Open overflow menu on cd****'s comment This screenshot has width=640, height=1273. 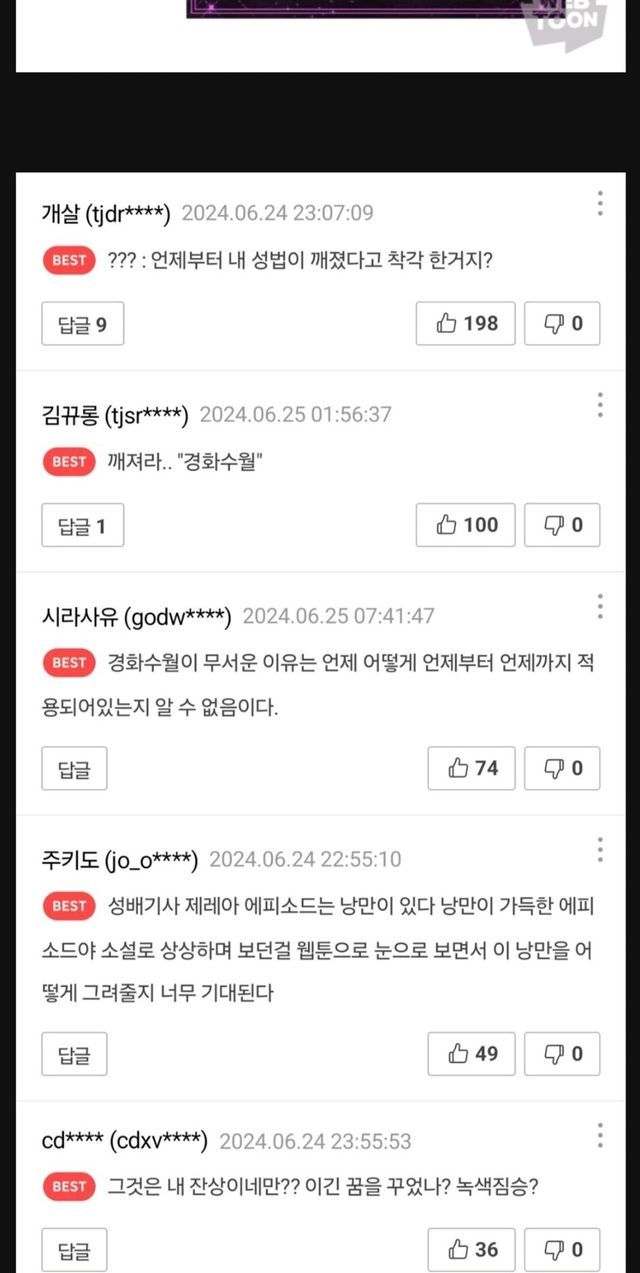coord(600,1135)
